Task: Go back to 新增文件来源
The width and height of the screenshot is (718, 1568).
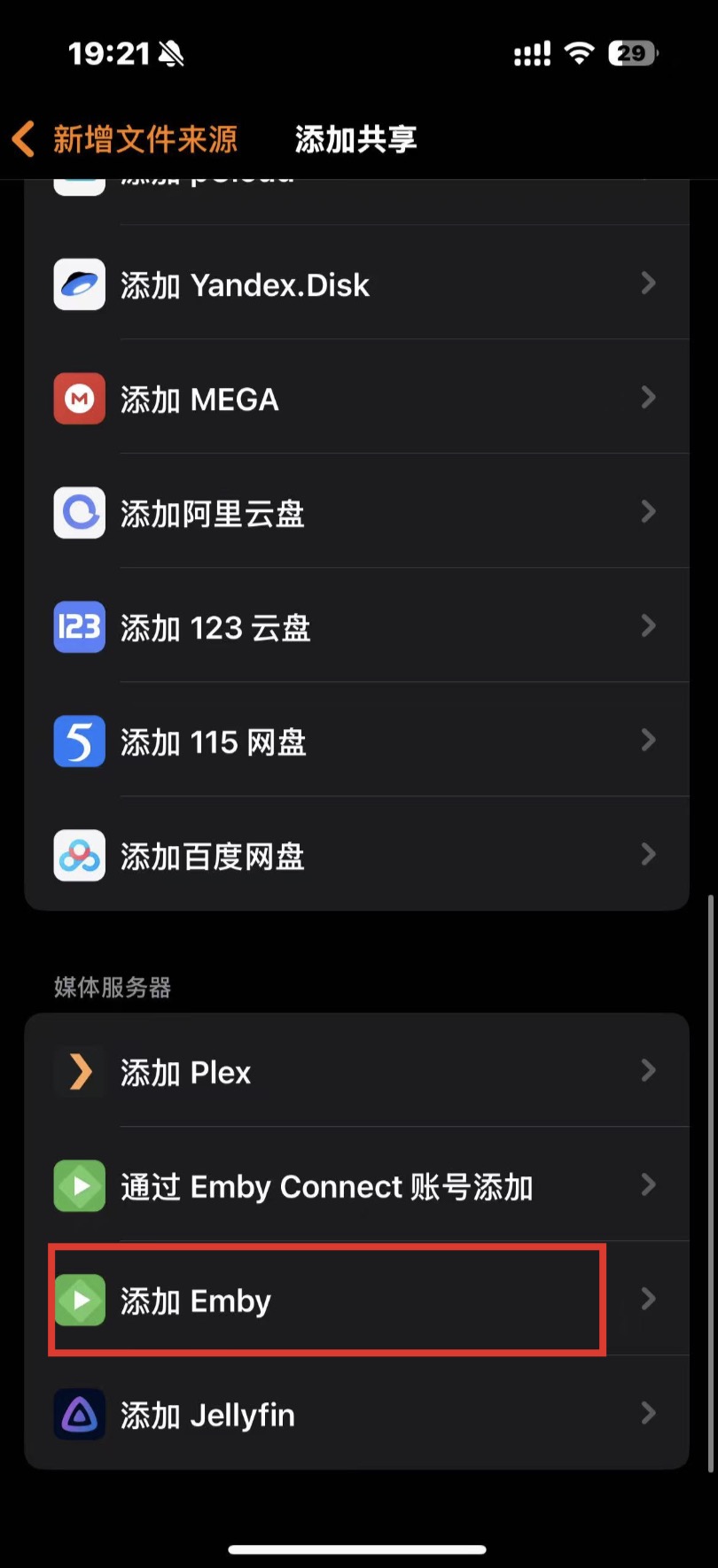Action: [126, 139]
